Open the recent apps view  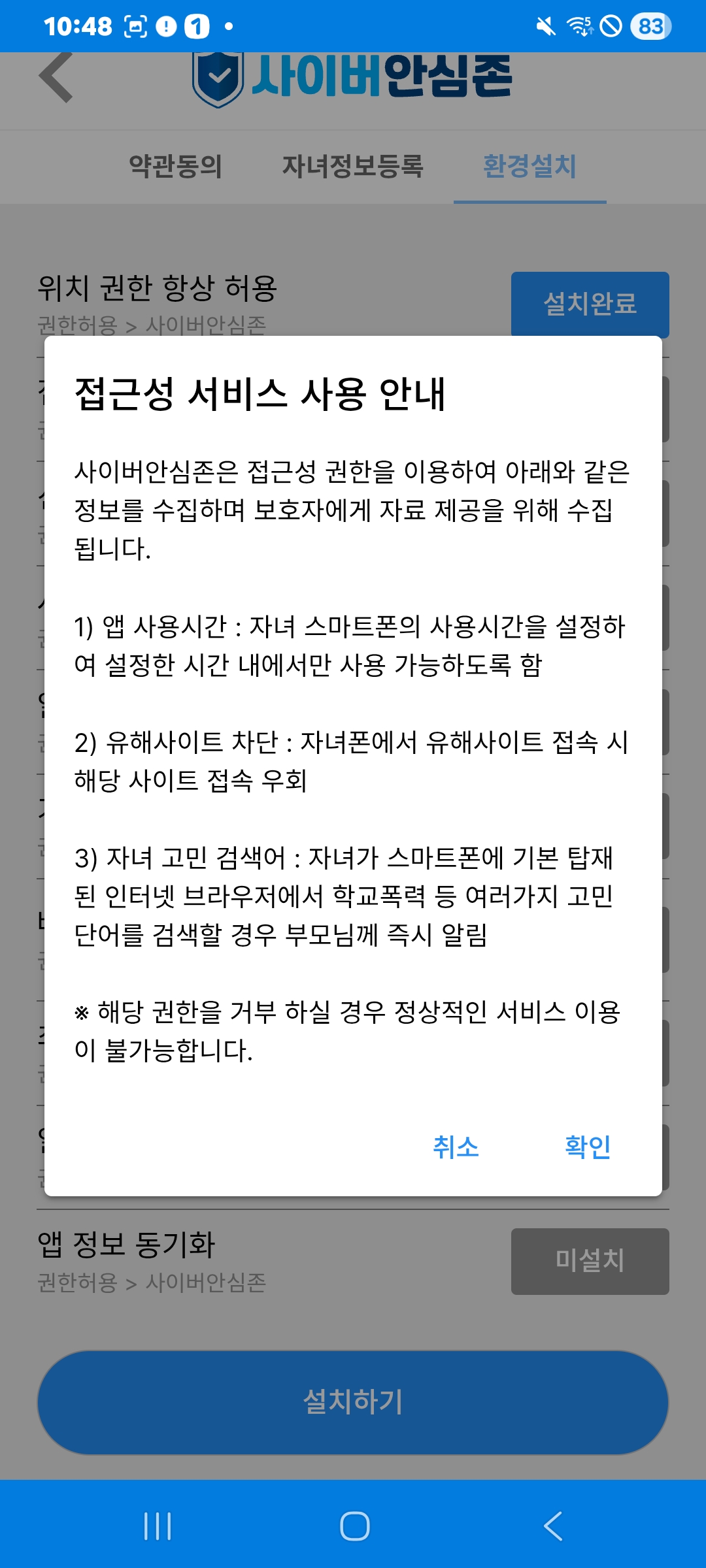coord(158,1526)
